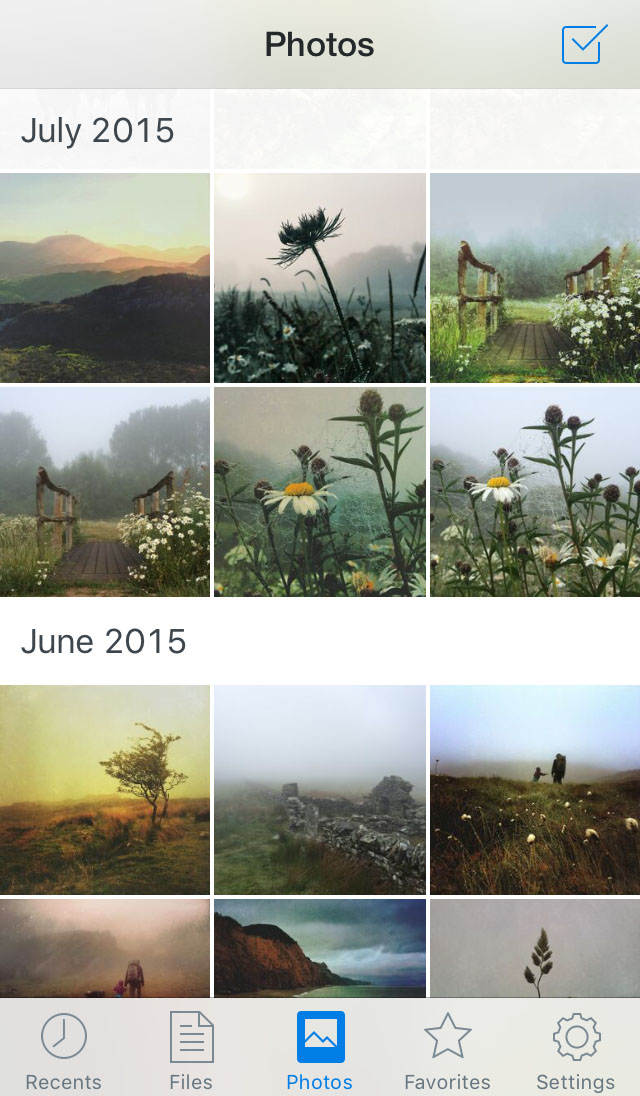View the foggy stone ruins photo
The width and height of the screenshot is (640, 1096).
point(320,790)
